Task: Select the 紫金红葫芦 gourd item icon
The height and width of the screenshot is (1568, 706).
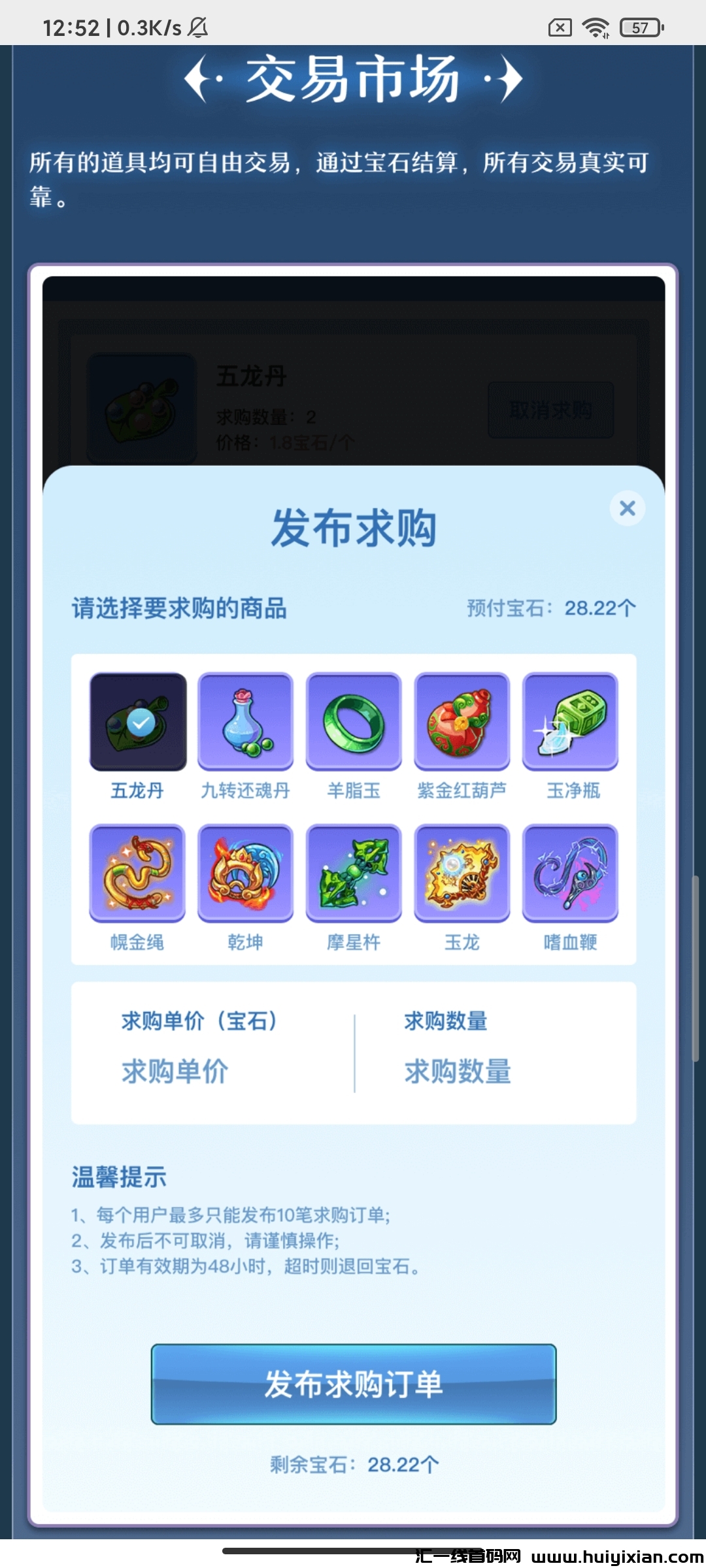Action: (462, 721)
